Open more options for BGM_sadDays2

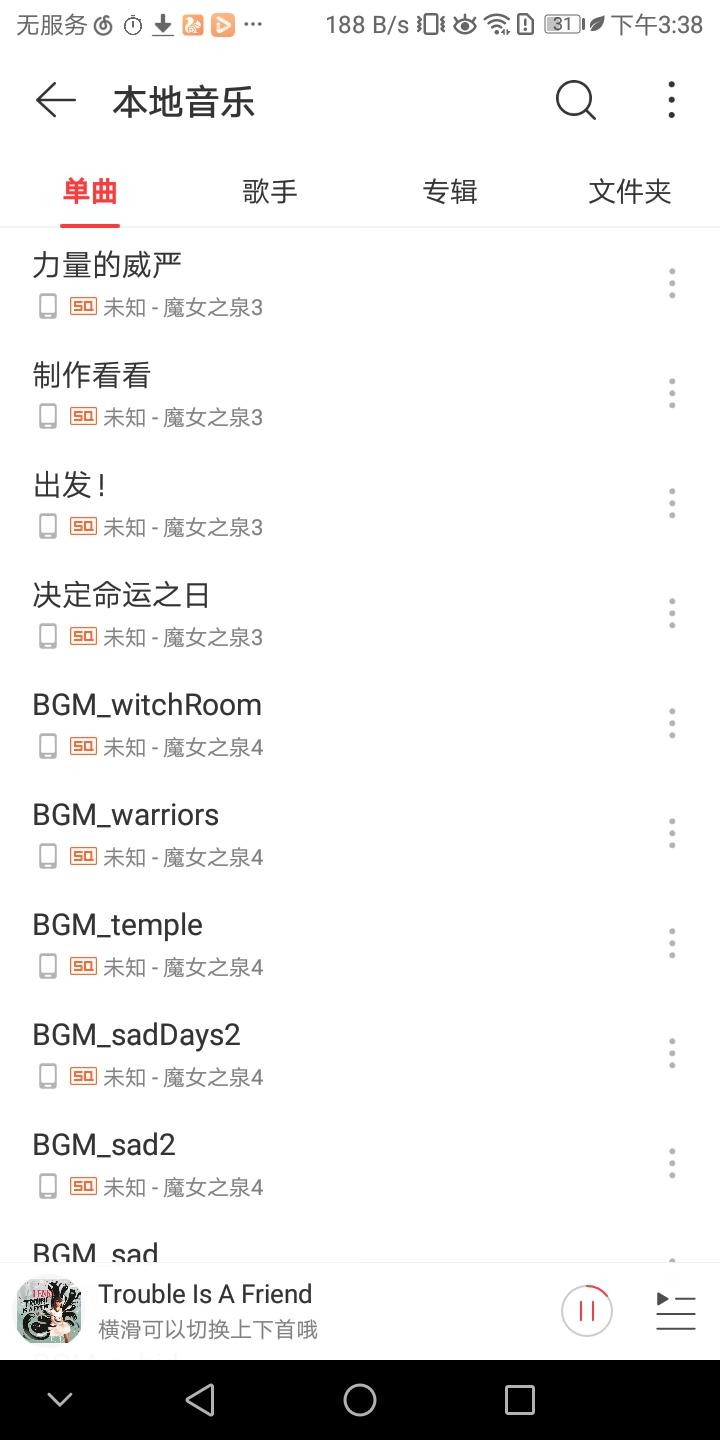672,1053
